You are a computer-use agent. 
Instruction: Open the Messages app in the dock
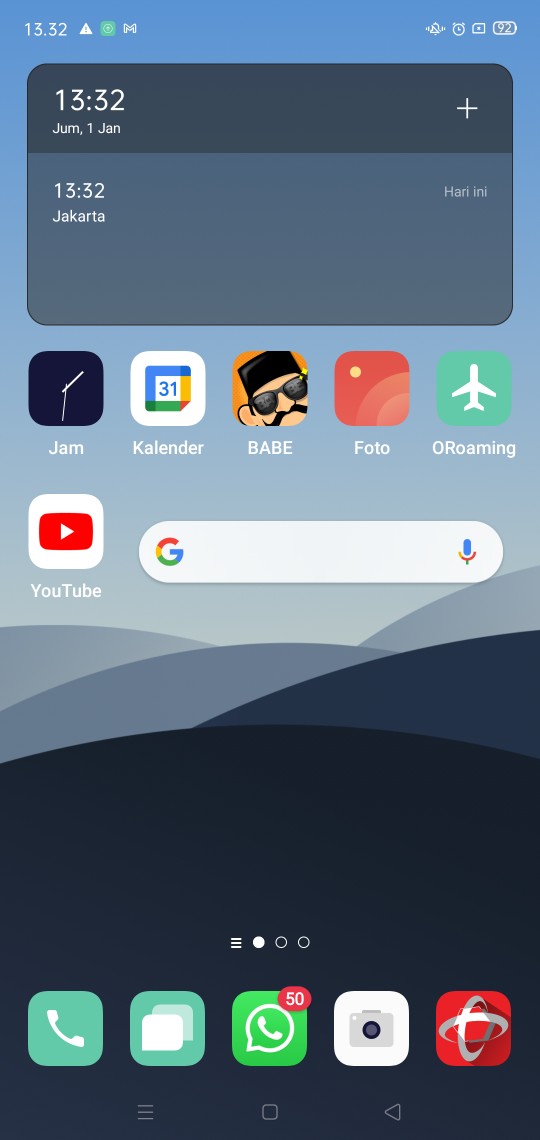(168, 1028)
